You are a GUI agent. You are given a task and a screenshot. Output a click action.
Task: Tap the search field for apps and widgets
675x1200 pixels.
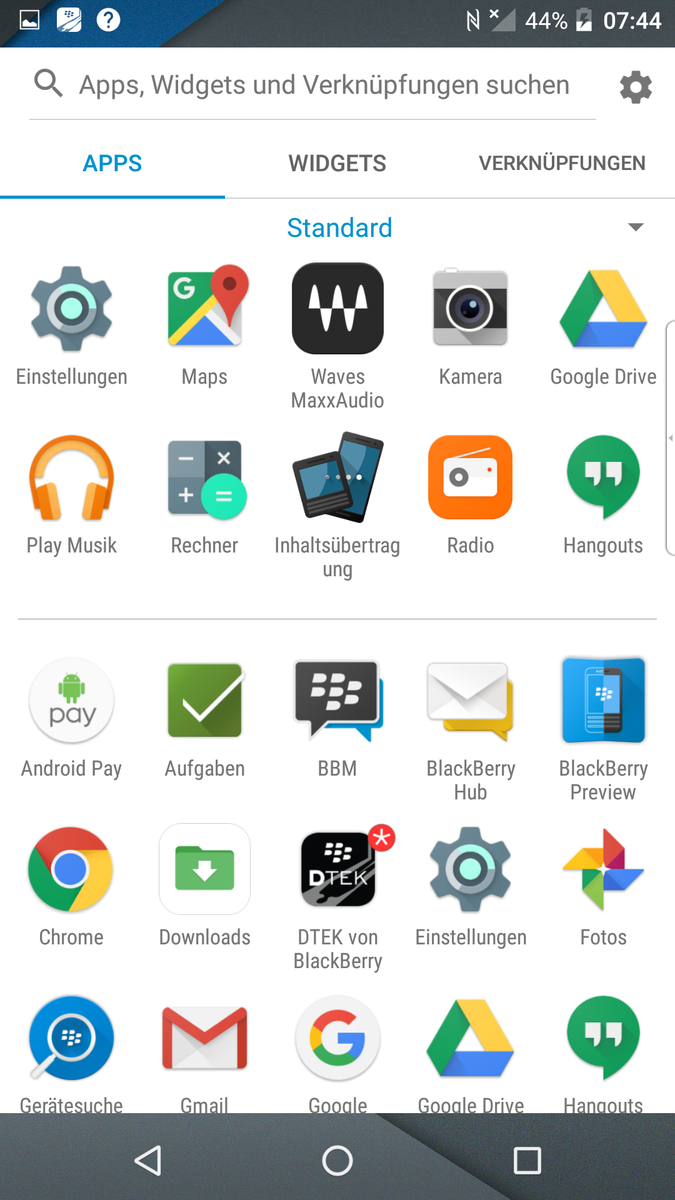[x=312, y=85]
